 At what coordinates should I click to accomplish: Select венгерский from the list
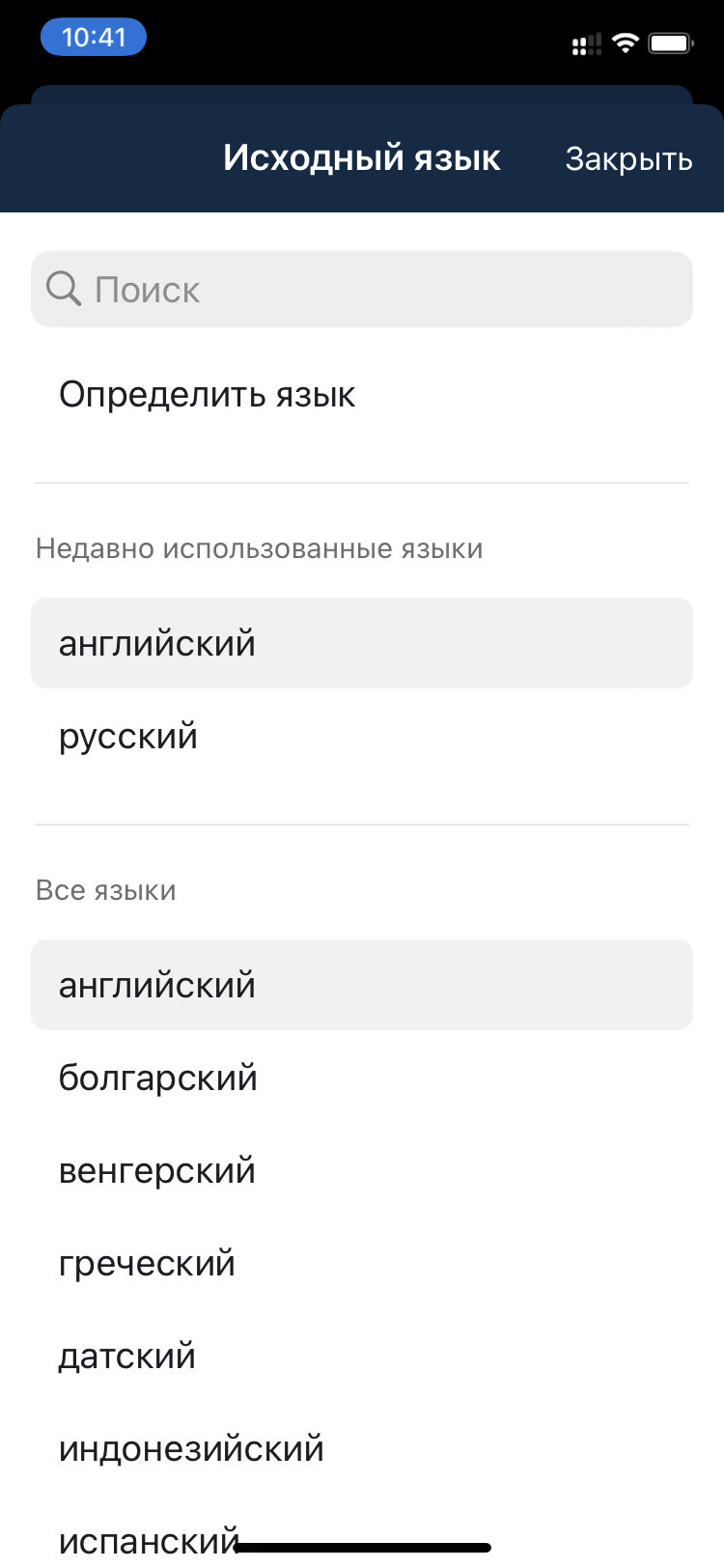tap(362, 1170)
